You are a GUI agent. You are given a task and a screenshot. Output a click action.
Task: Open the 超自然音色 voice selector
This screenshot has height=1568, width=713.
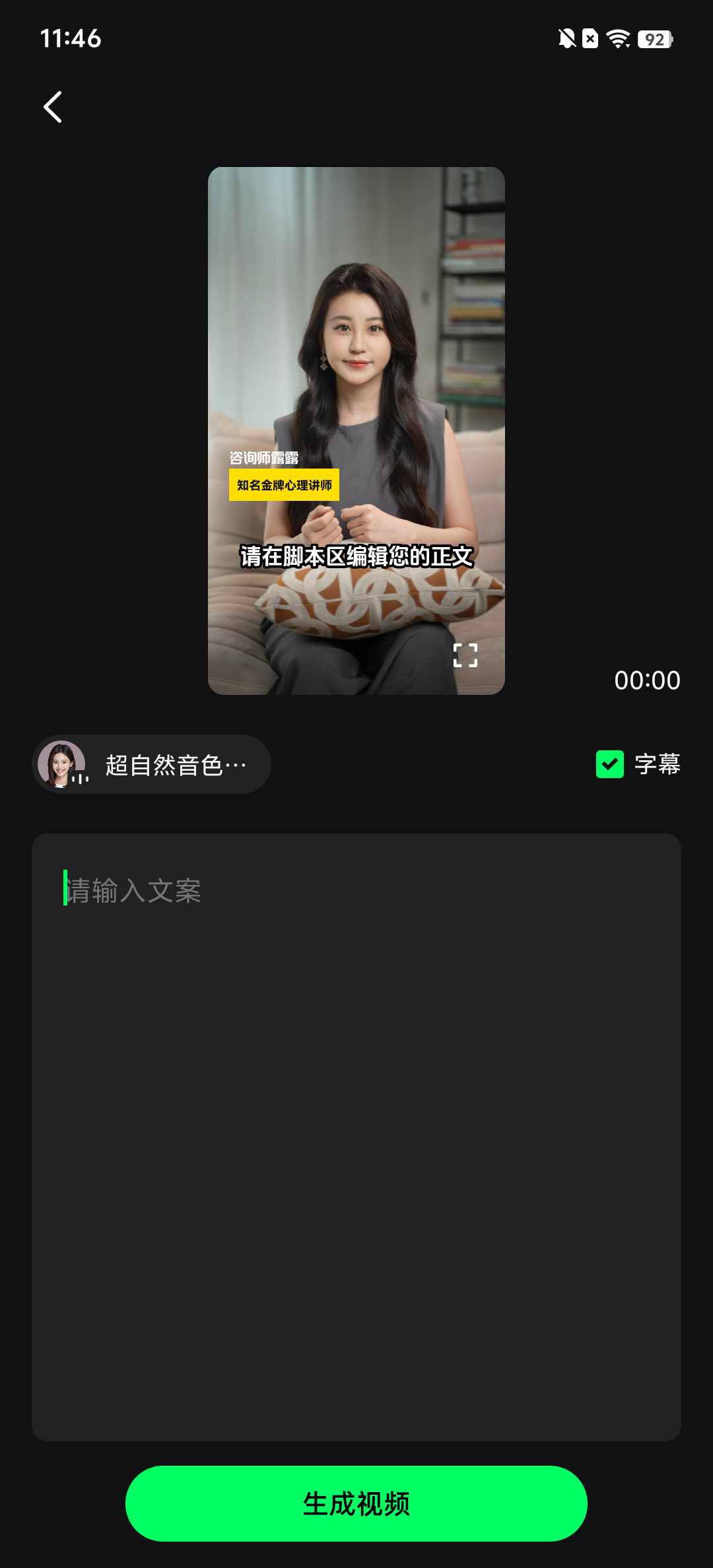(152, 764)
